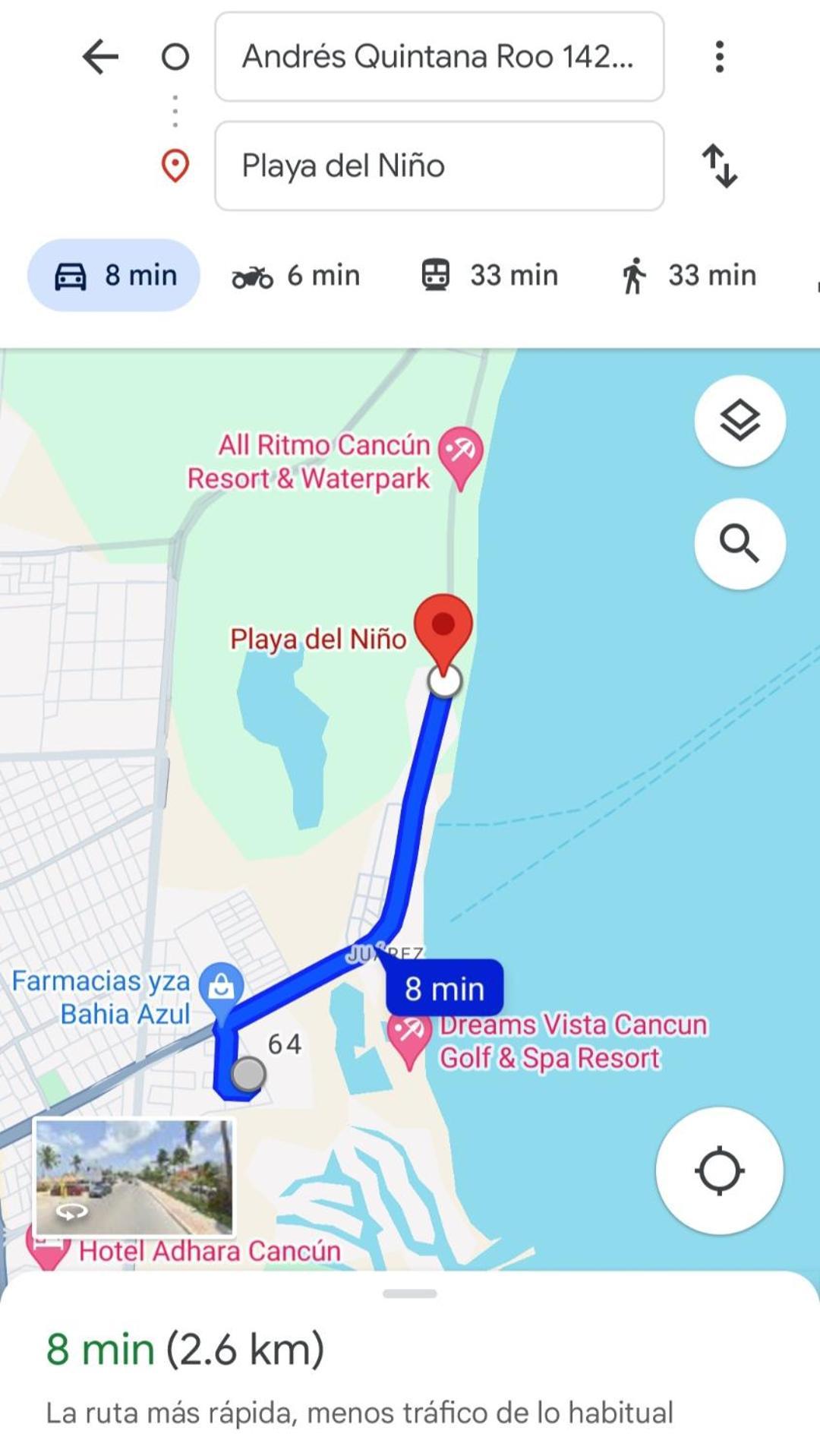This screenshot has height=1456, width=820.
Task: Tap the All Ritmo Cancún Resort pin
Action: (x=460, y=453)
